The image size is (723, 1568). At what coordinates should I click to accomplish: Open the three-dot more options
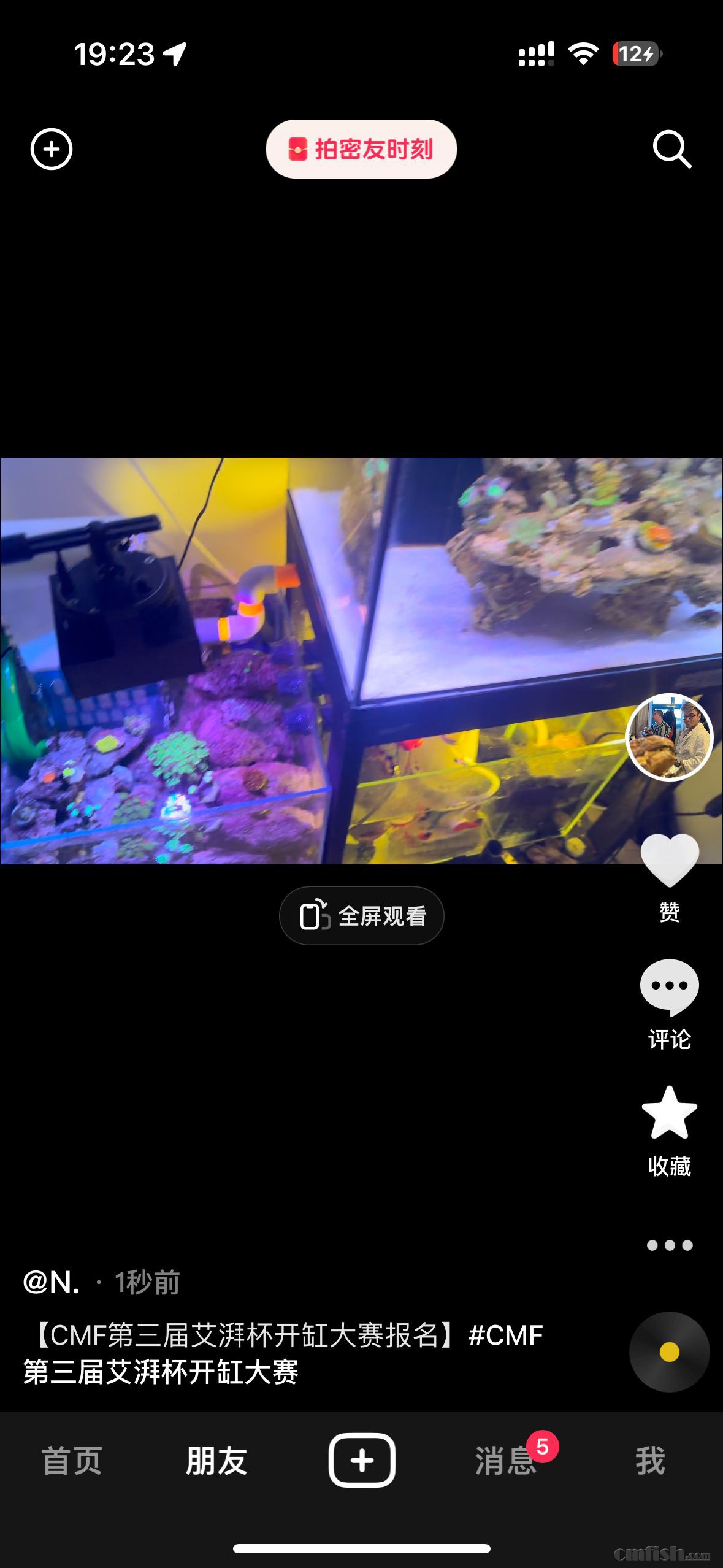669,1245
